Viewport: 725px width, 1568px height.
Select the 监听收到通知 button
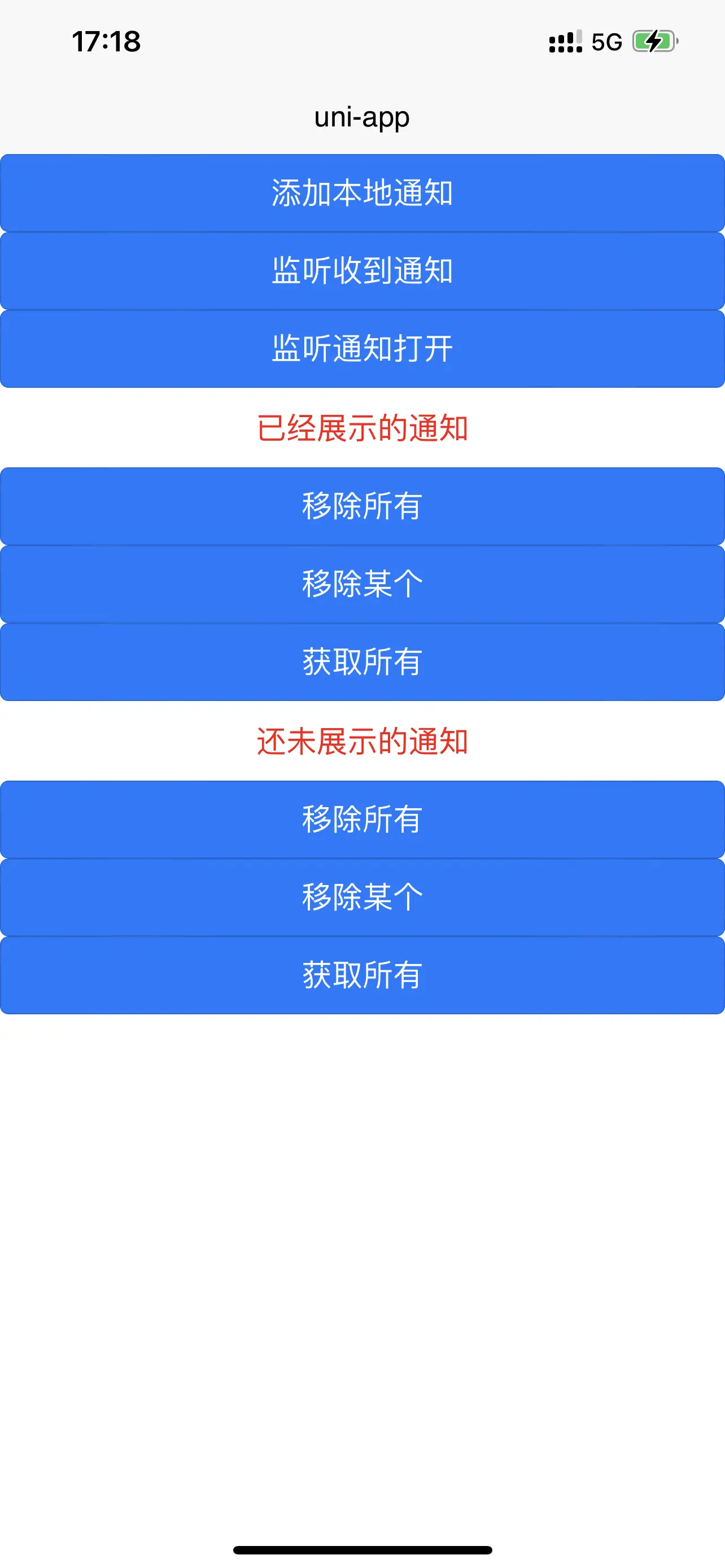[362, 271]
